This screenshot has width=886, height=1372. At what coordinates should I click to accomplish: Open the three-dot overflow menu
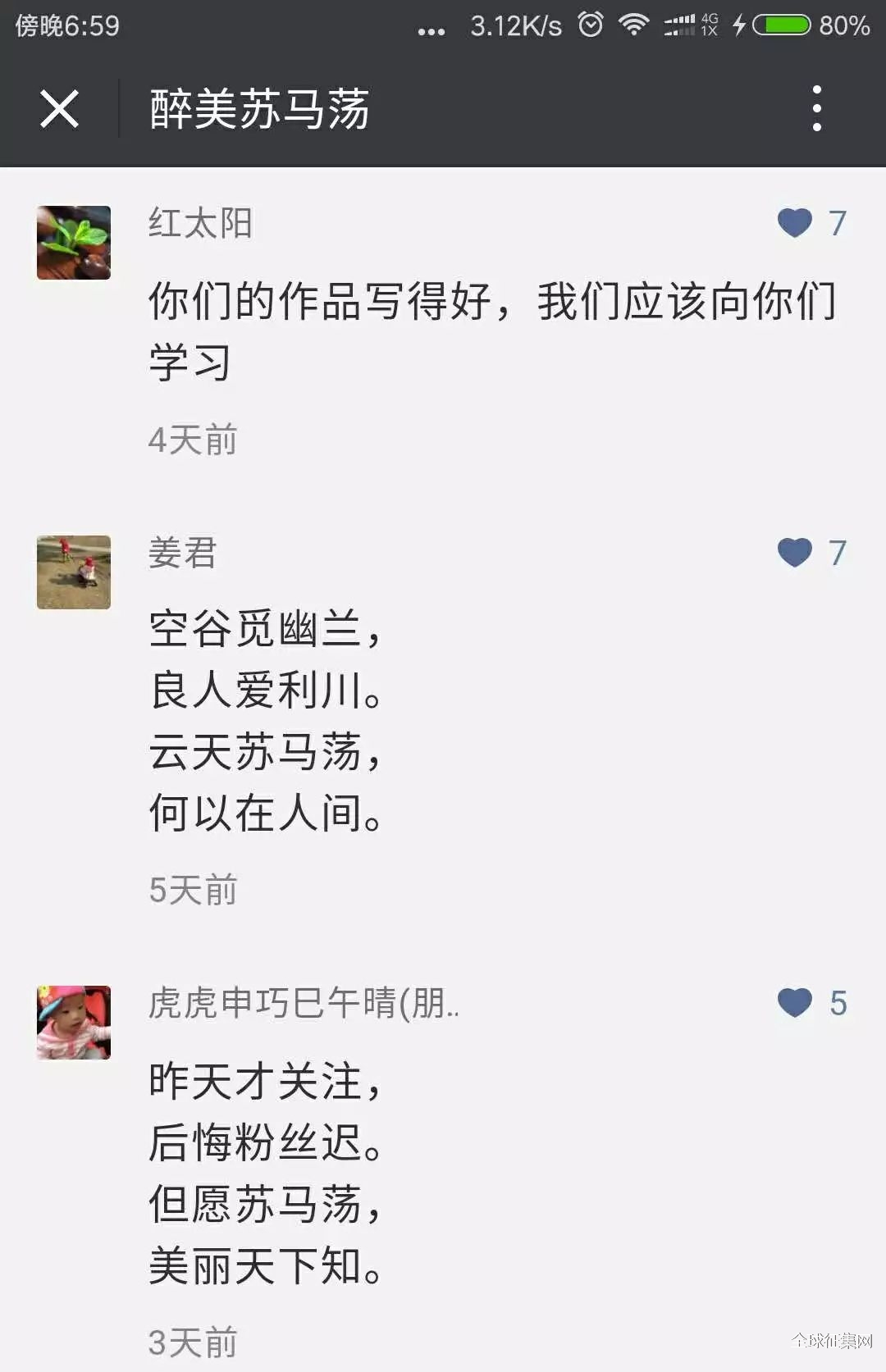click(815, 108)
